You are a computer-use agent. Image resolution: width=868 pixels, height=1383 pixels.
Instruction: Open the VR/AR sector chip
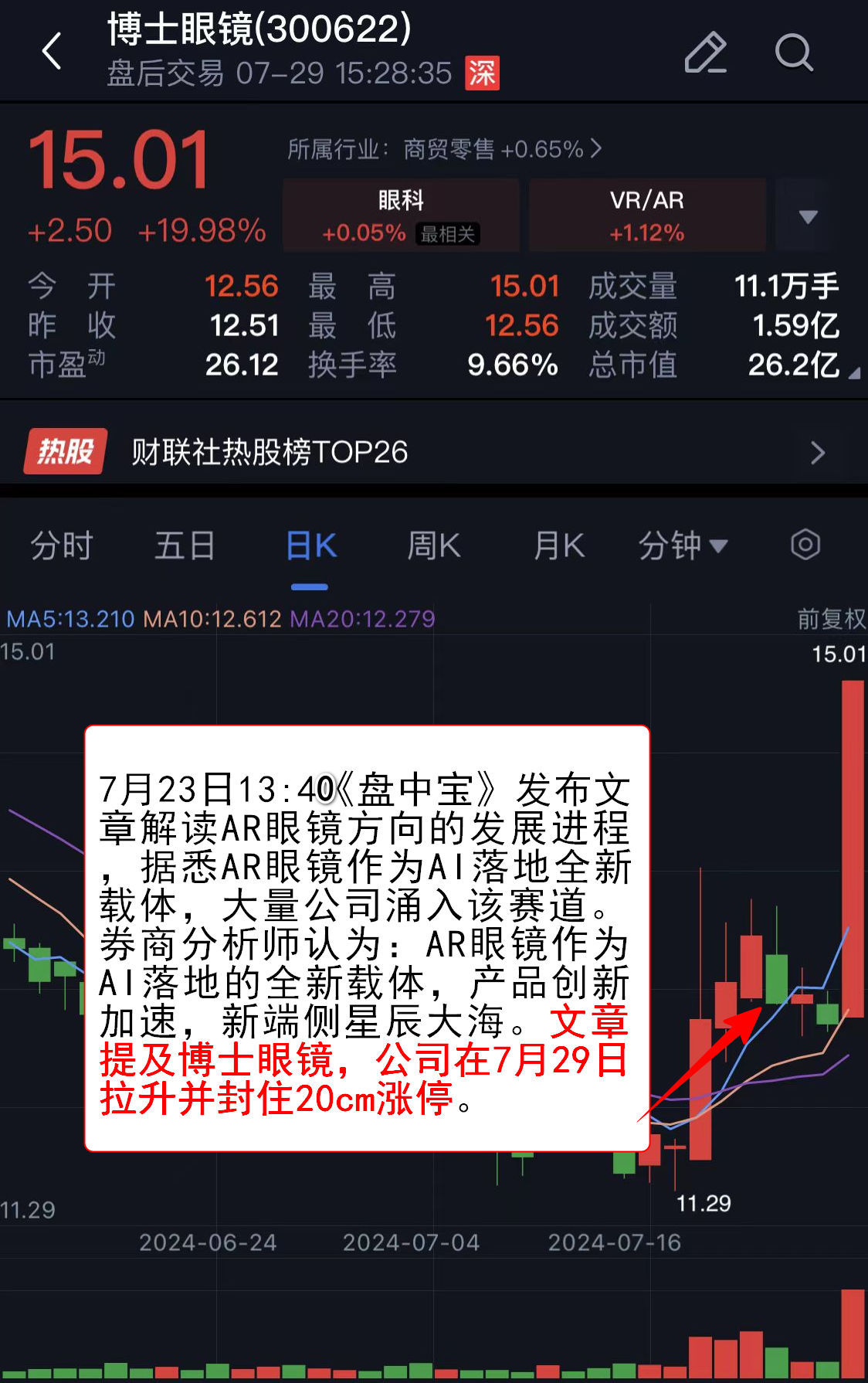[x=647, y=216]
